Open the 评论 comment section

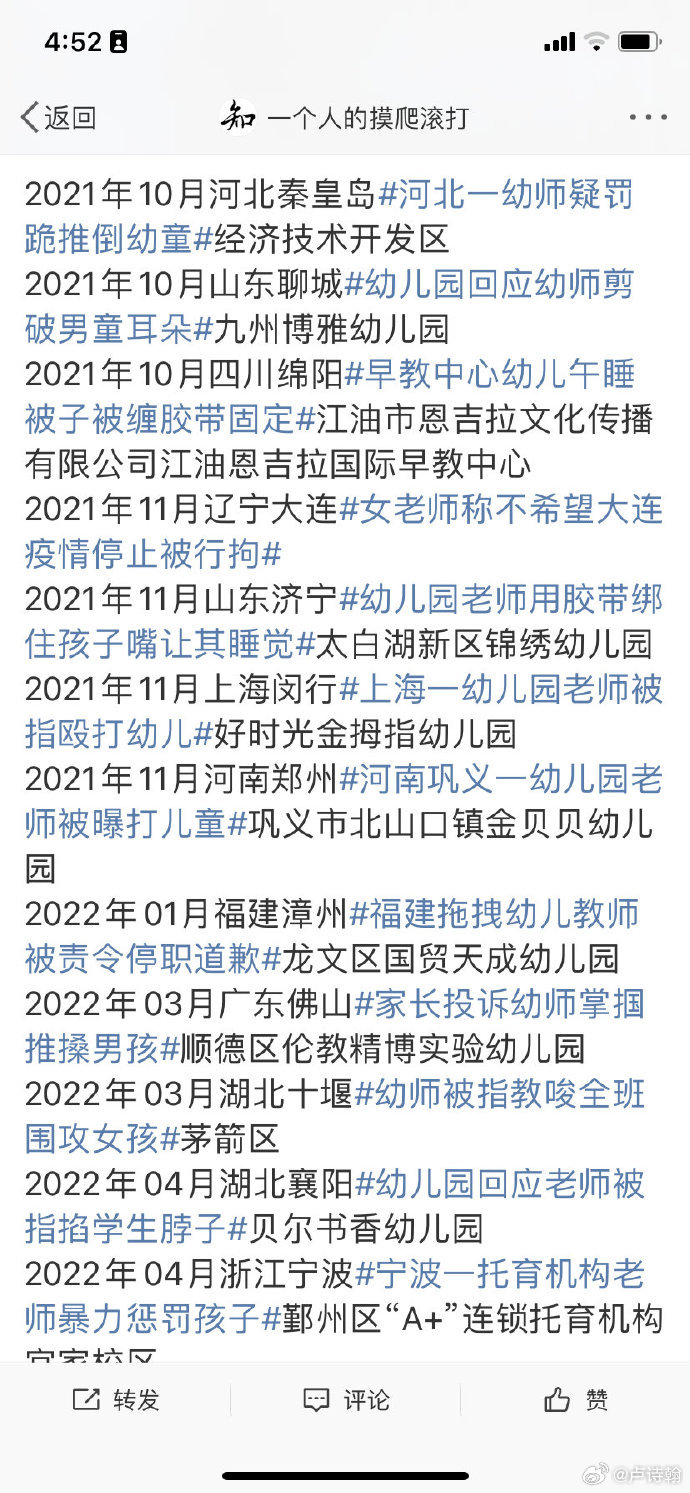[x=346, y=1400]
